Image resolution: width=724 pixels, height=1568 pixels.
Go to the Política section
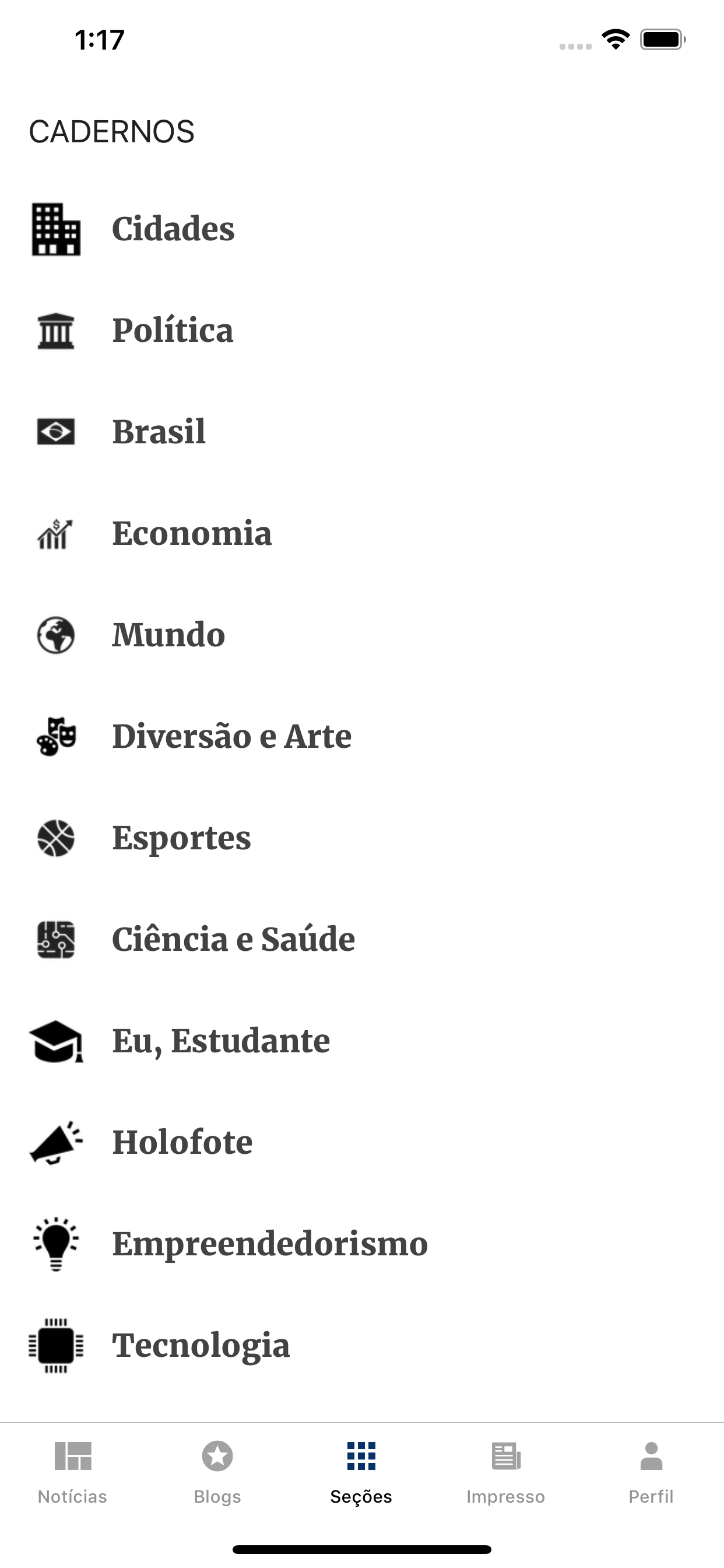click(x=172, y=331)
